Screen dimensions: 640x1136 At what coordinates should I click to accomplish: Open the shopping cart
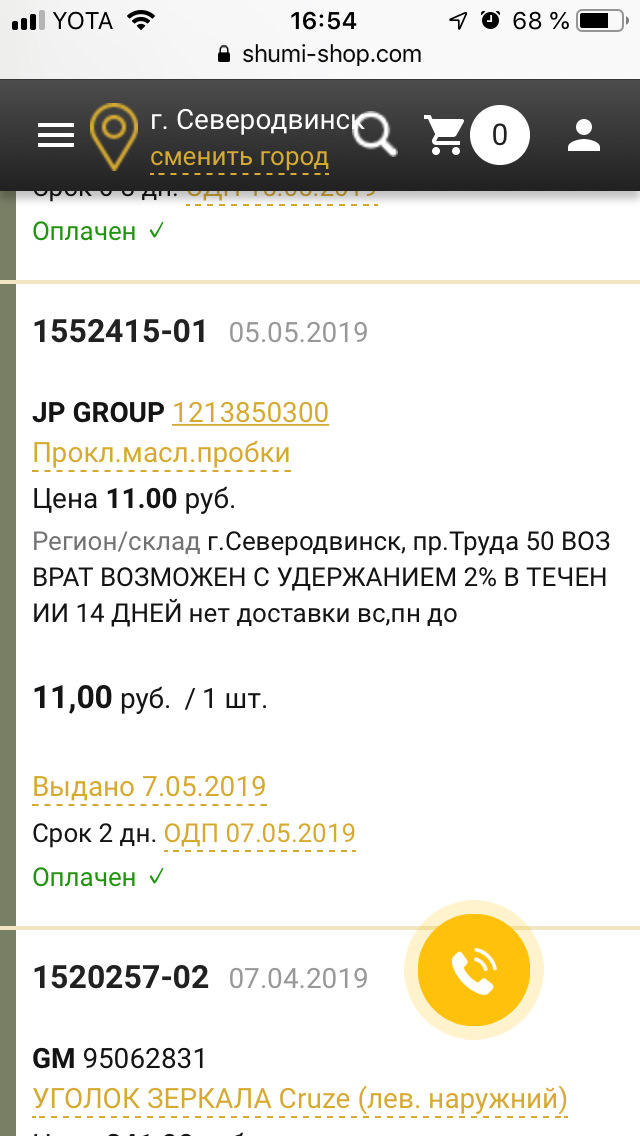pyautogui.click(x=445, y=135)
